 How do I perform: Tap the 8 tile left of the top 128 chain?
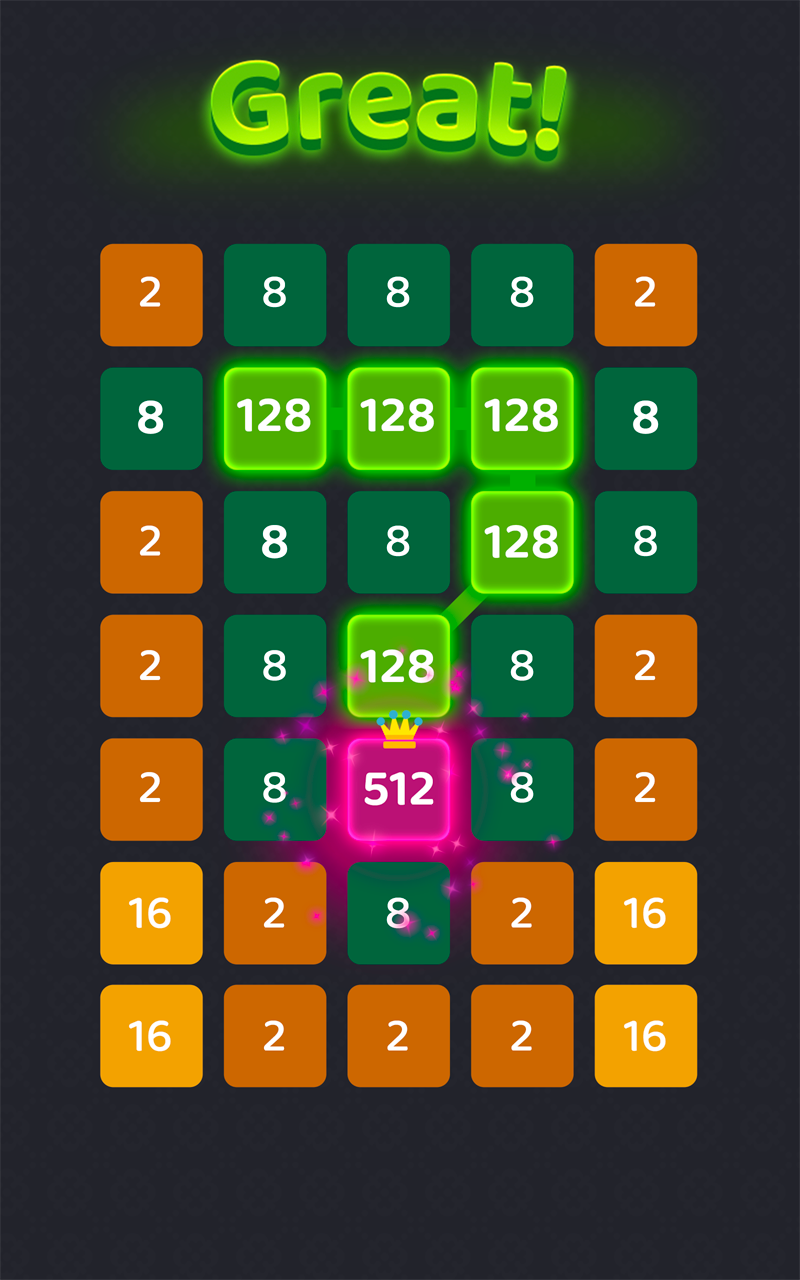coord(151,419)
